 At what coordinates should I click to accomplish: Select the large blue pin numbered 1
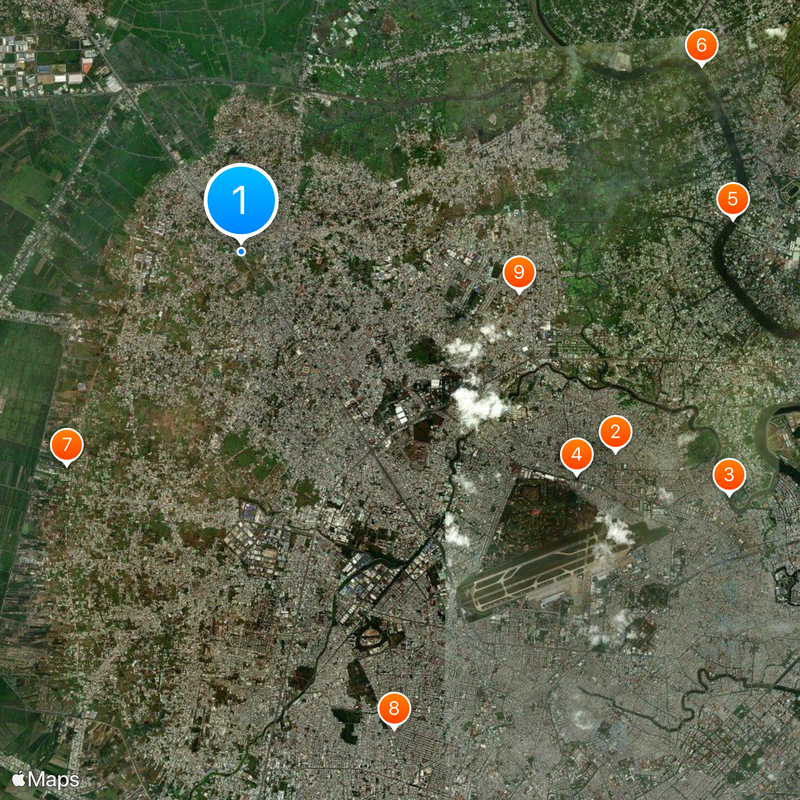[240, 200]
